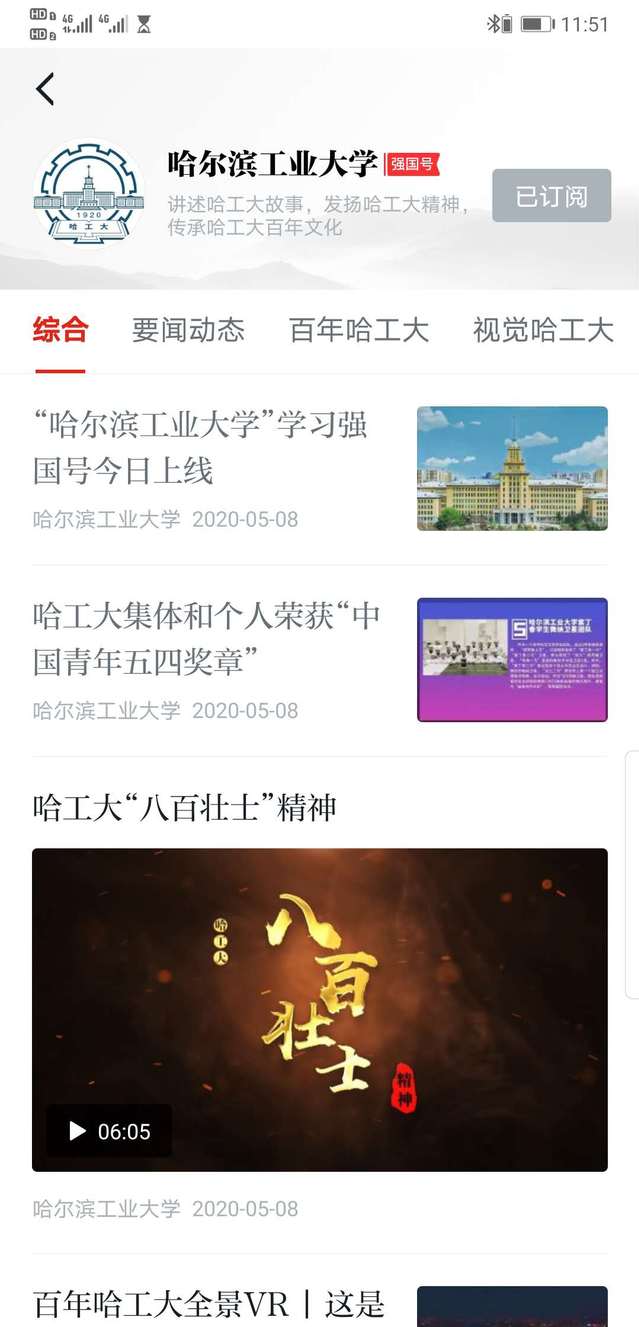Switch to the 要闻动态 tab

click(188, 330)
